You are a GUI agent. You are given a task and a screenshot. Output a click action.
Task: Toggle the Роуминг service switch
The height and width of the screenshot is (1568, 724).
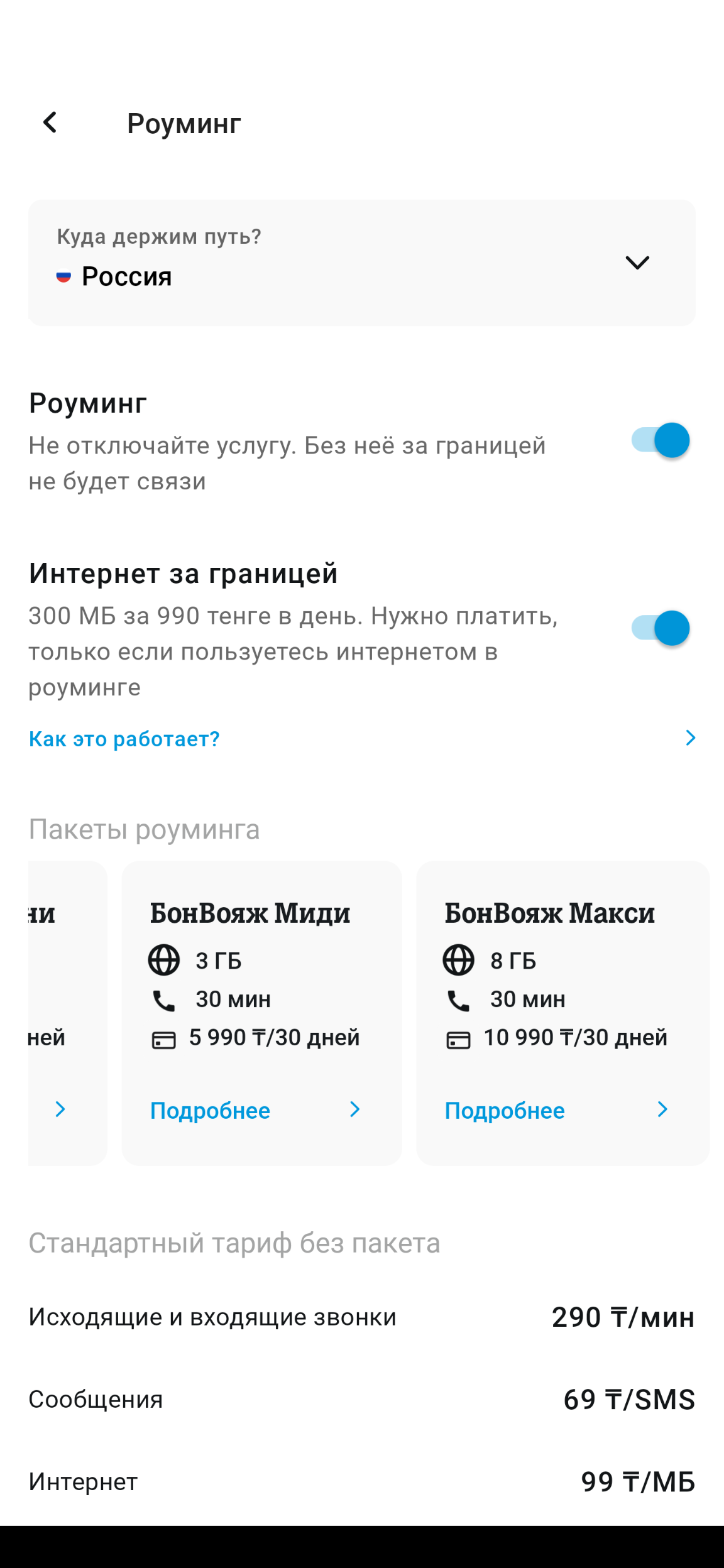(660, 440)
